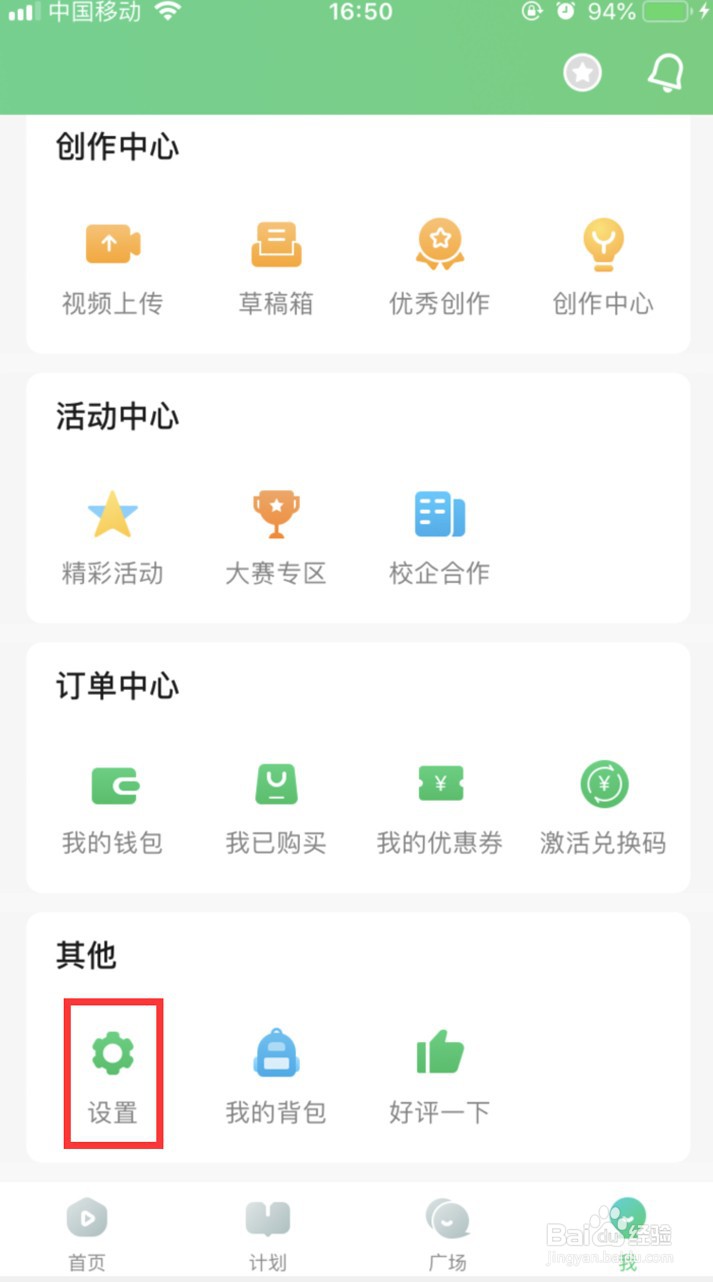Open 精彩活动 activities
Image resolution: width=713 pixels, height=1282 pixels.
coord(112,537)
